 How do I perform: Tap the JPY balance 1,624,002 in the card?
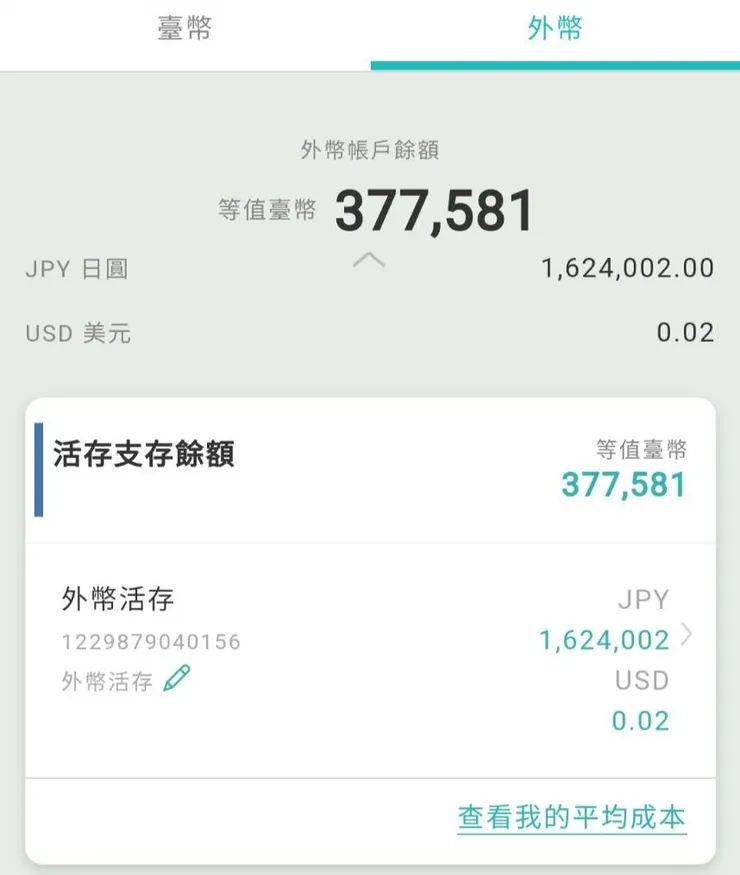(x=603, y=639)
